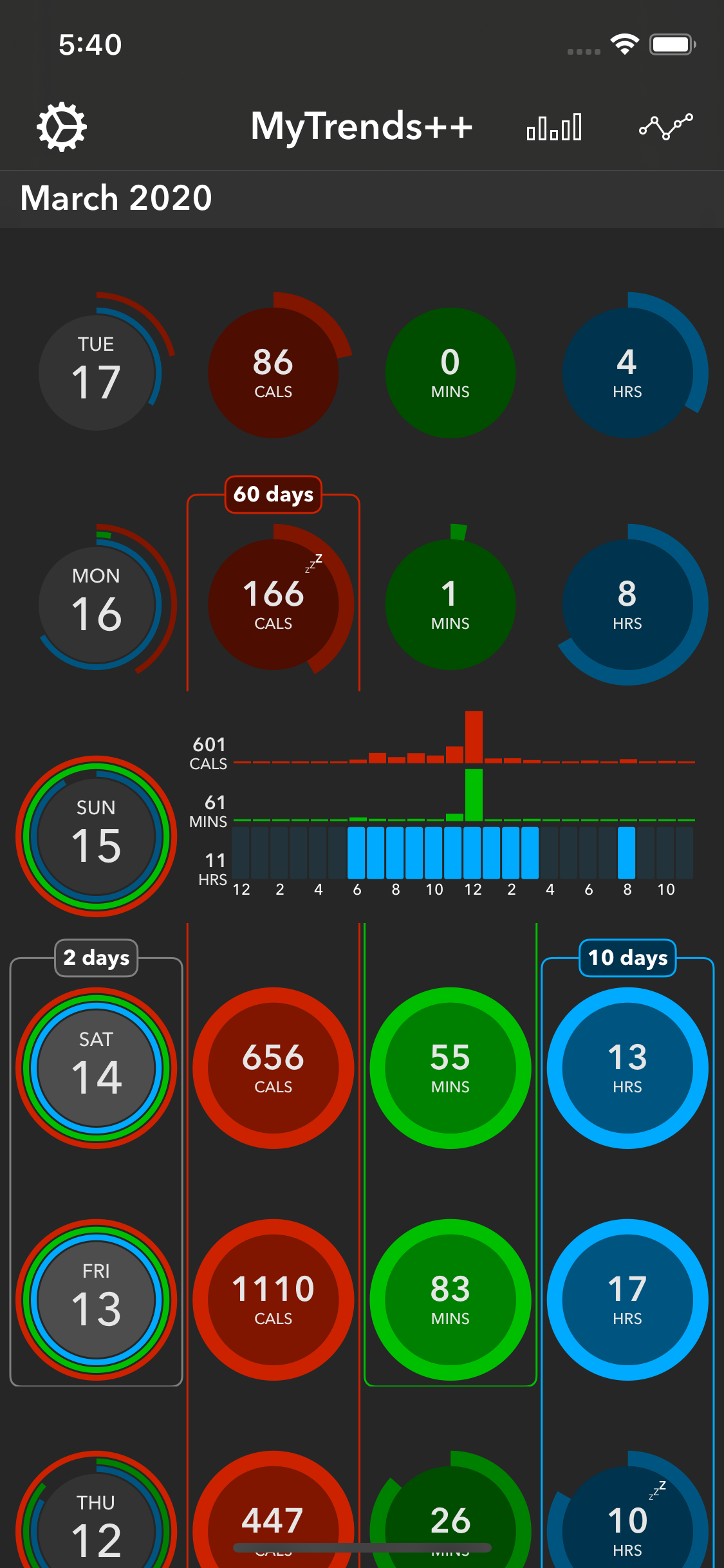Viewport: 724px width, 1568px height.
Task: Select the Tuesday 17 day ring
Action: click(97, 372)
